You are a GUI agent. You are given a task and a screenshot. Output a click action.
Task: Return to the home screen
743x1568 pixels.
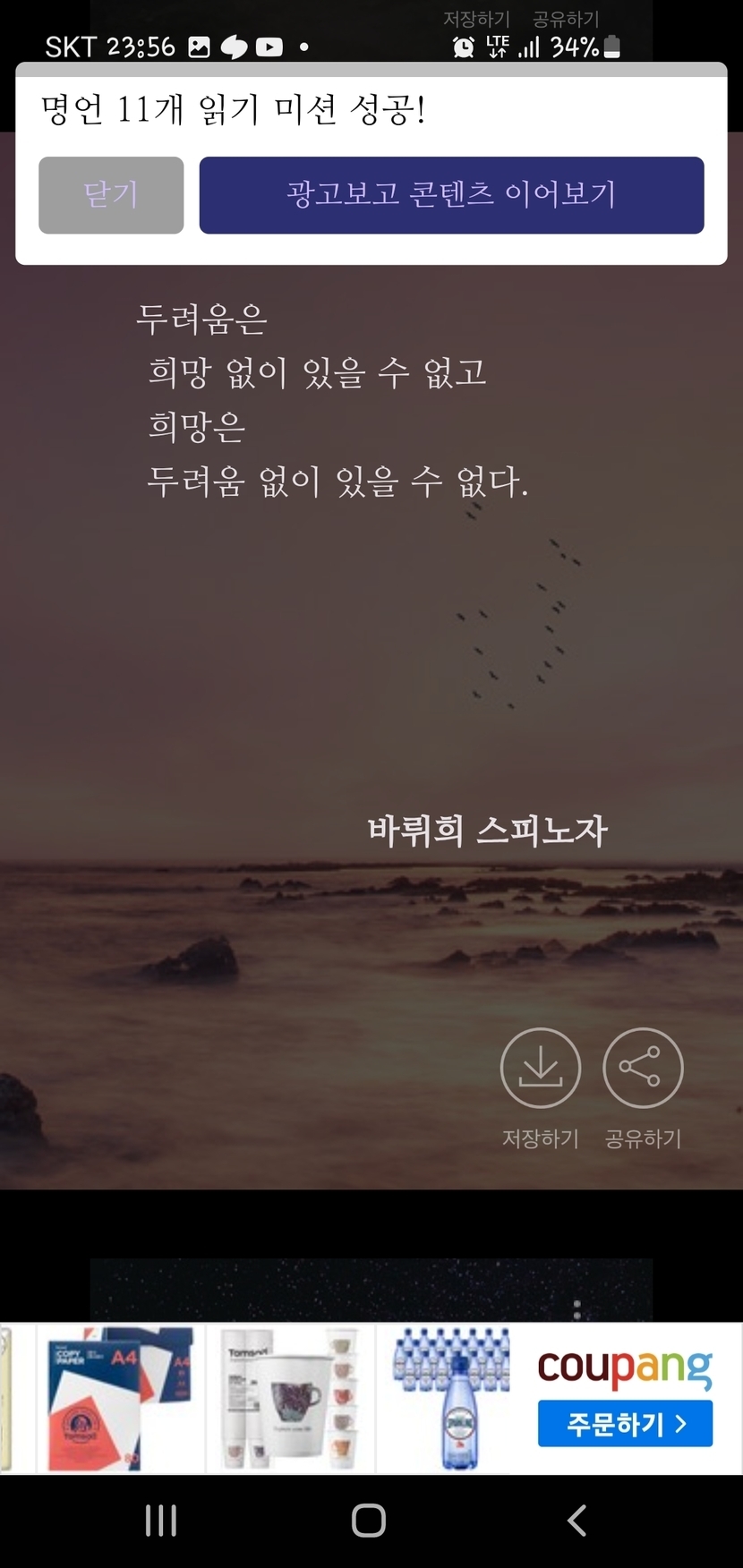(x=369, y=1520)
